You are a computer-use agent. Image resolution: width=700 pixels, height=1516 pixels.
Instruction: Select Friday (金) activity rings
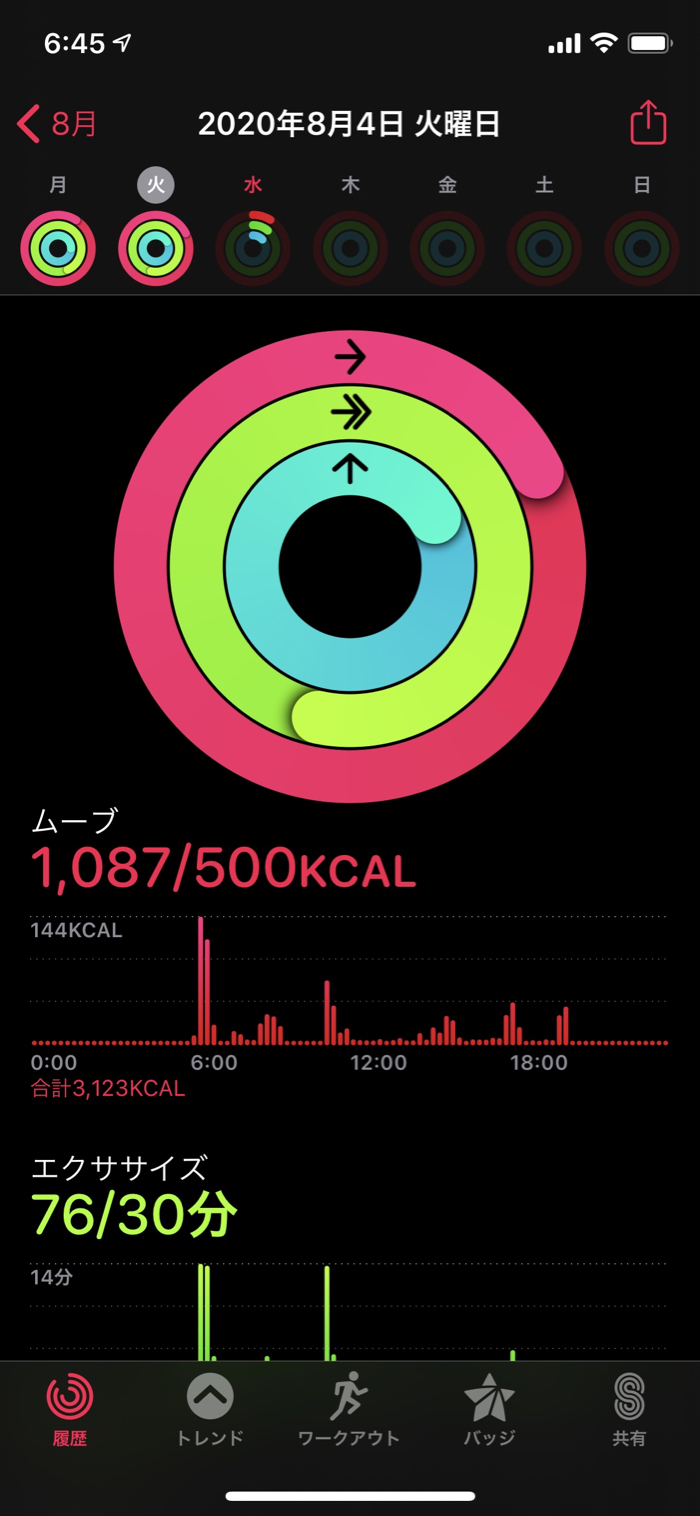[447, 249]
